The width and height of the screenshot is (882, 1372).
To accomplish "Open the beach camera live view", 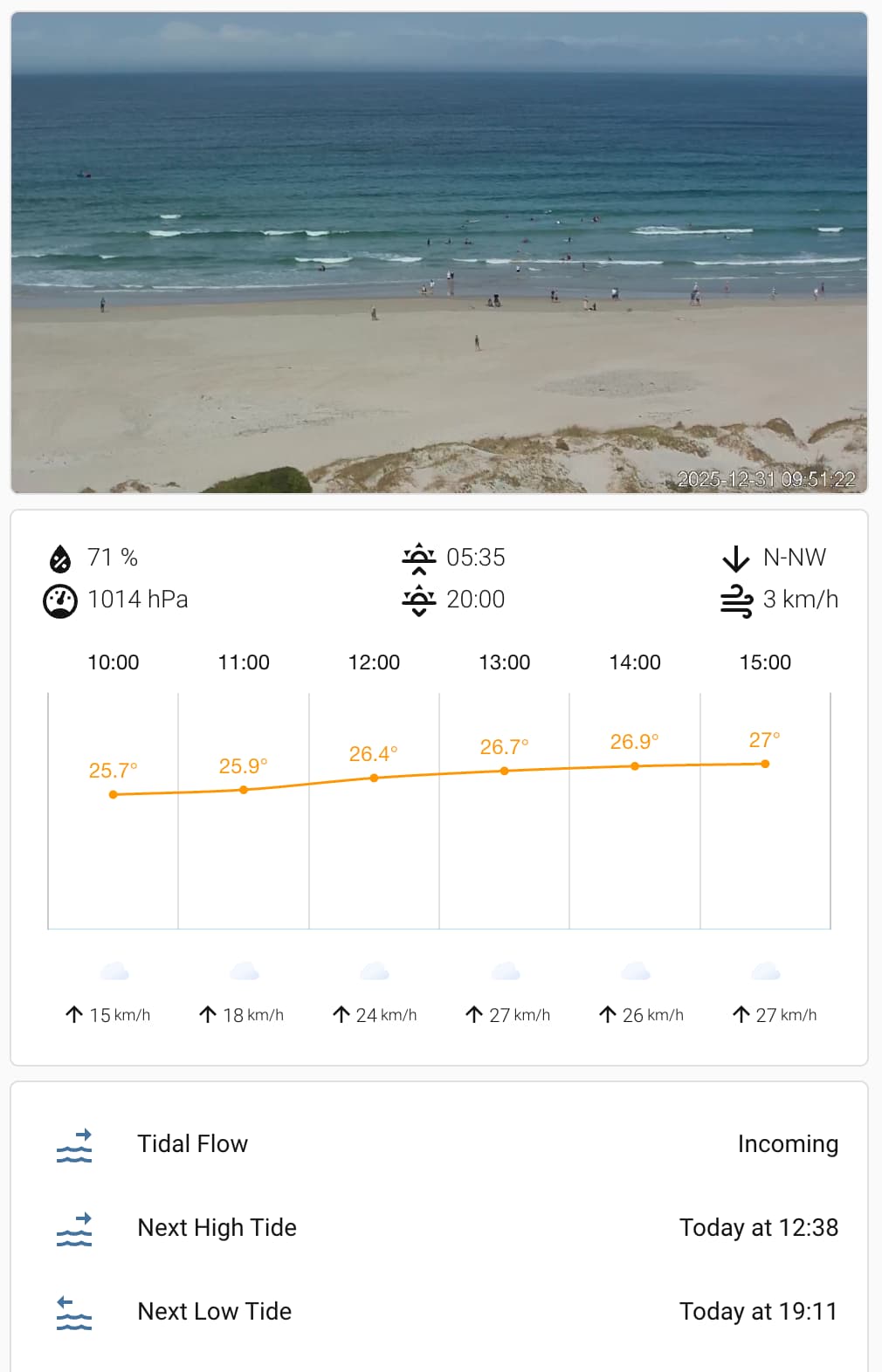I will click(439, 253).
